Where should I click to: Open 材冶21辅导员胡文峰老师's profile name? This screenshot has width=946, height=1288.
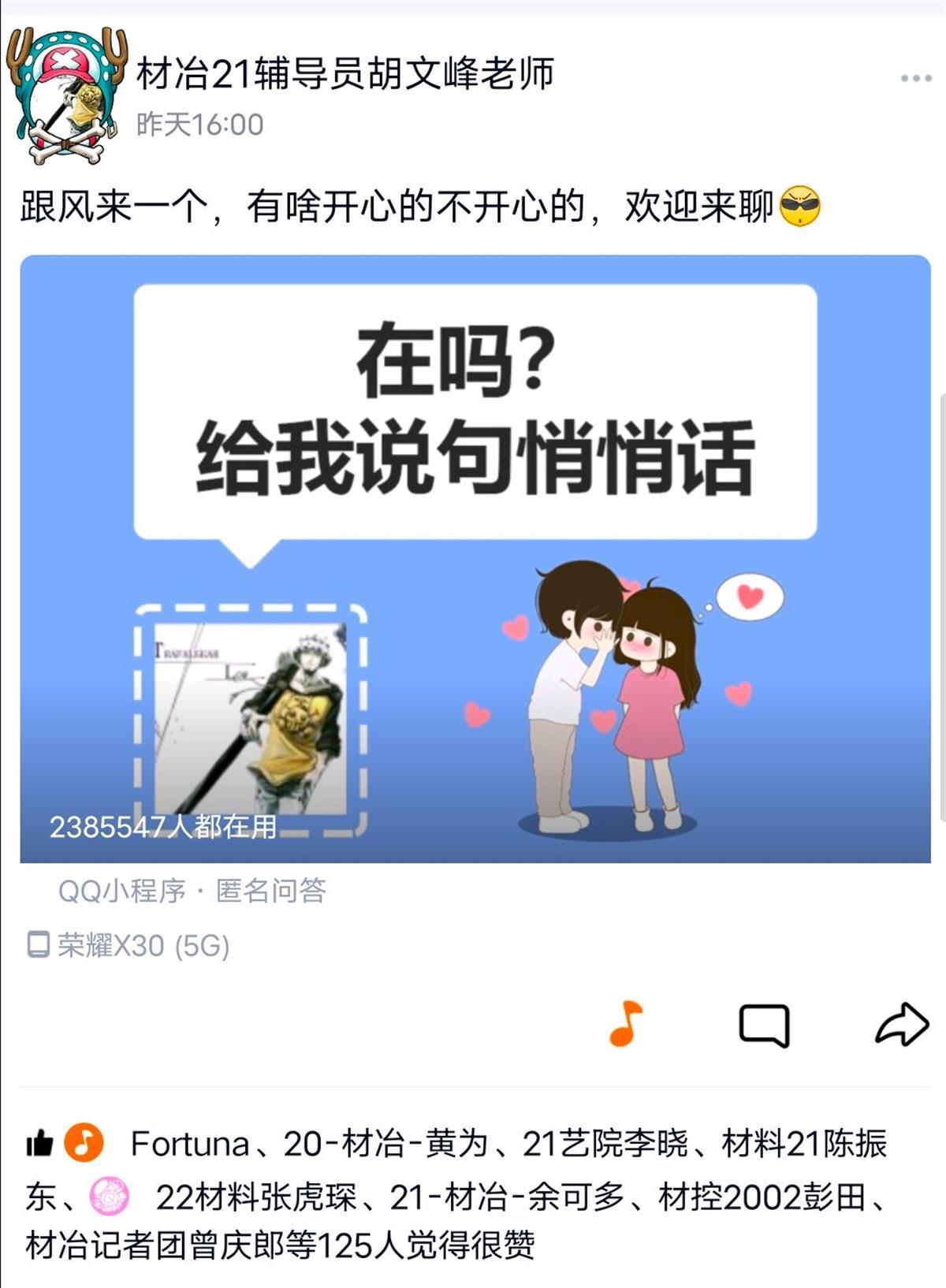pos(345,74)
